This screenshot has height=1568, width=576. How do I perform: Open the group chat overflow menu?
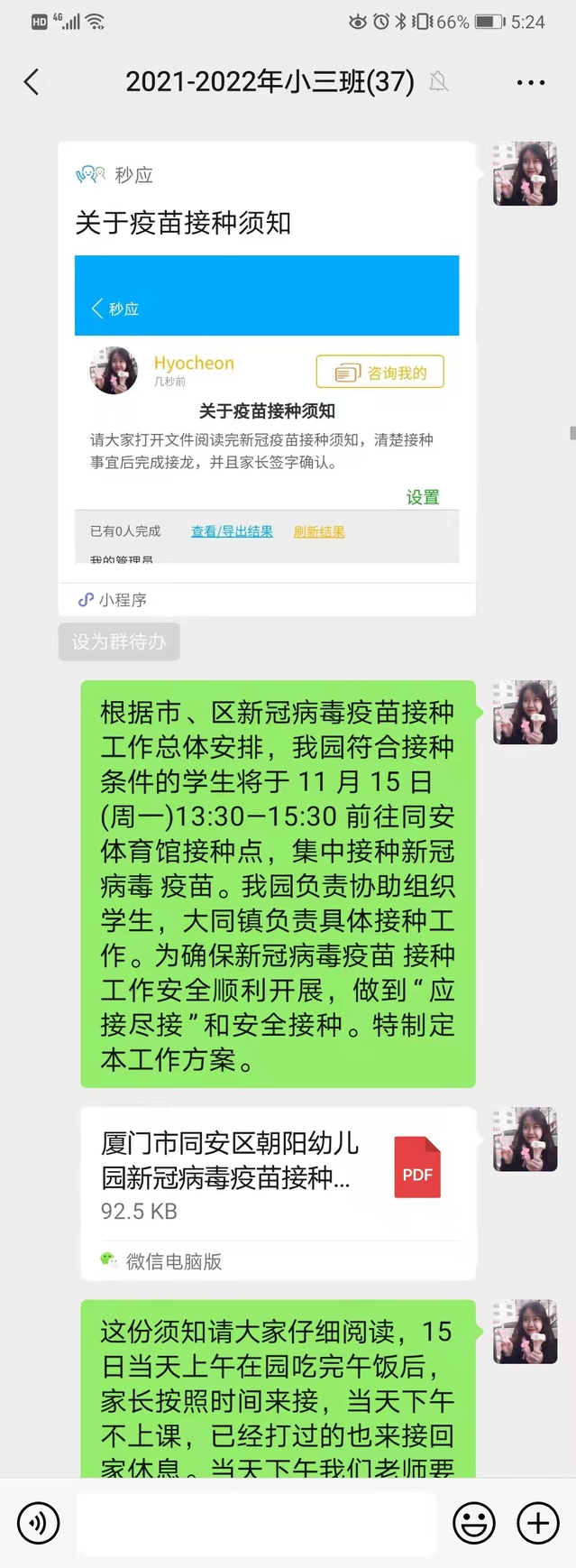[x=530, y=82]
